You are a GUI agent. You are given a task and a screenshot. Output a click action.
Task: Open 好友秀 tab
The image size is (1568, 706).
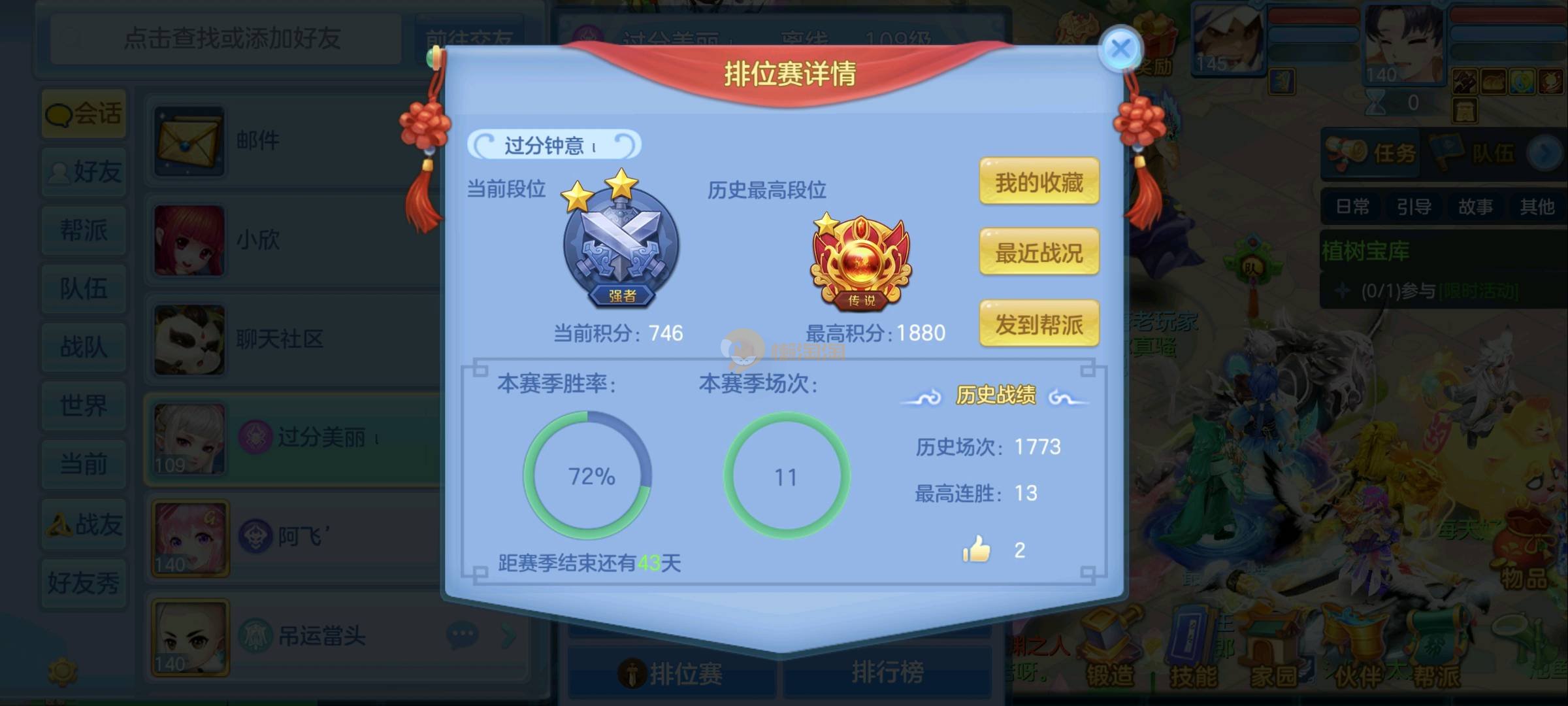pos(84,582)
